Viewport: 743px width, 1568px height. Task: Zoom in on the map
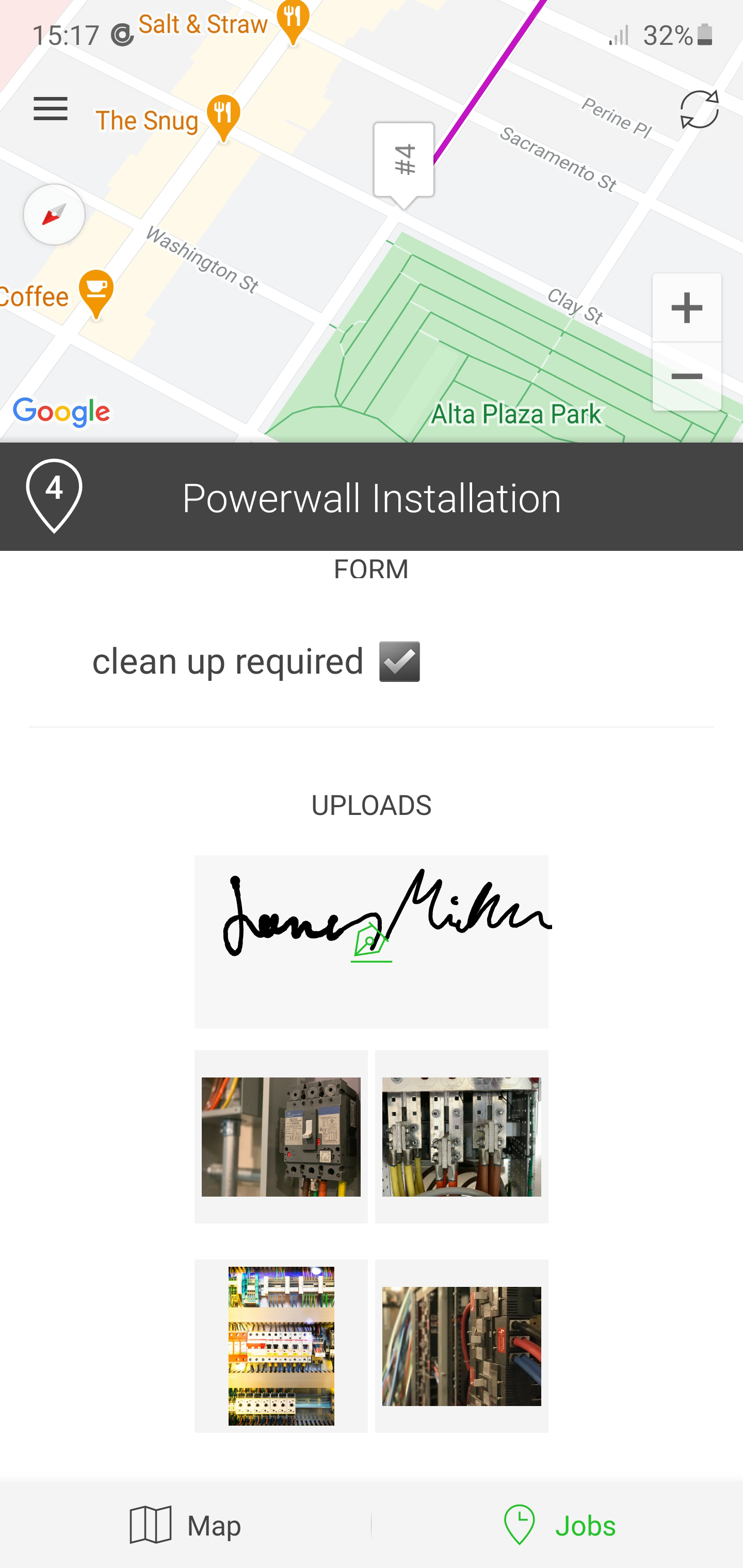pos(686,308)
